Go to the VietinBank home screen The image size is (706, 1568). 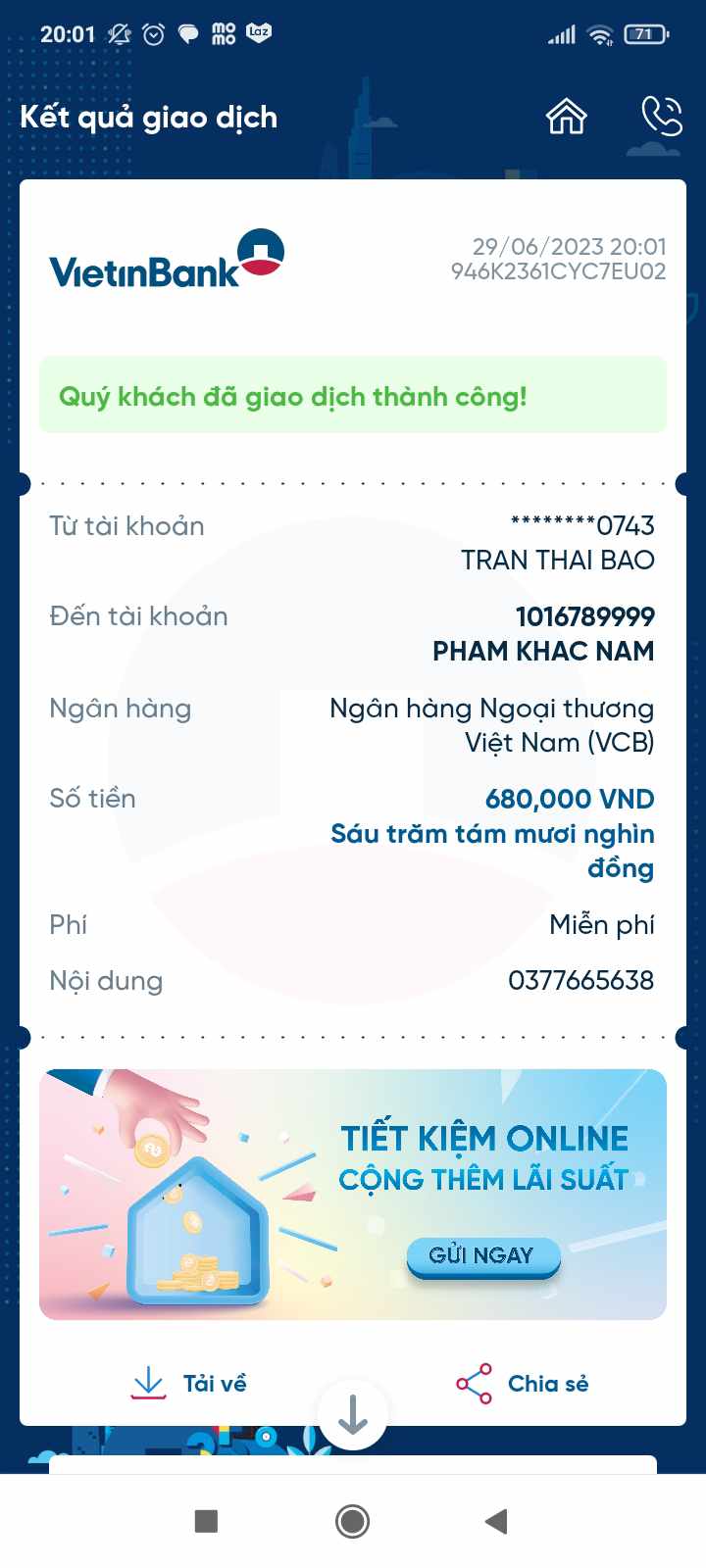[x=566, y=117]
